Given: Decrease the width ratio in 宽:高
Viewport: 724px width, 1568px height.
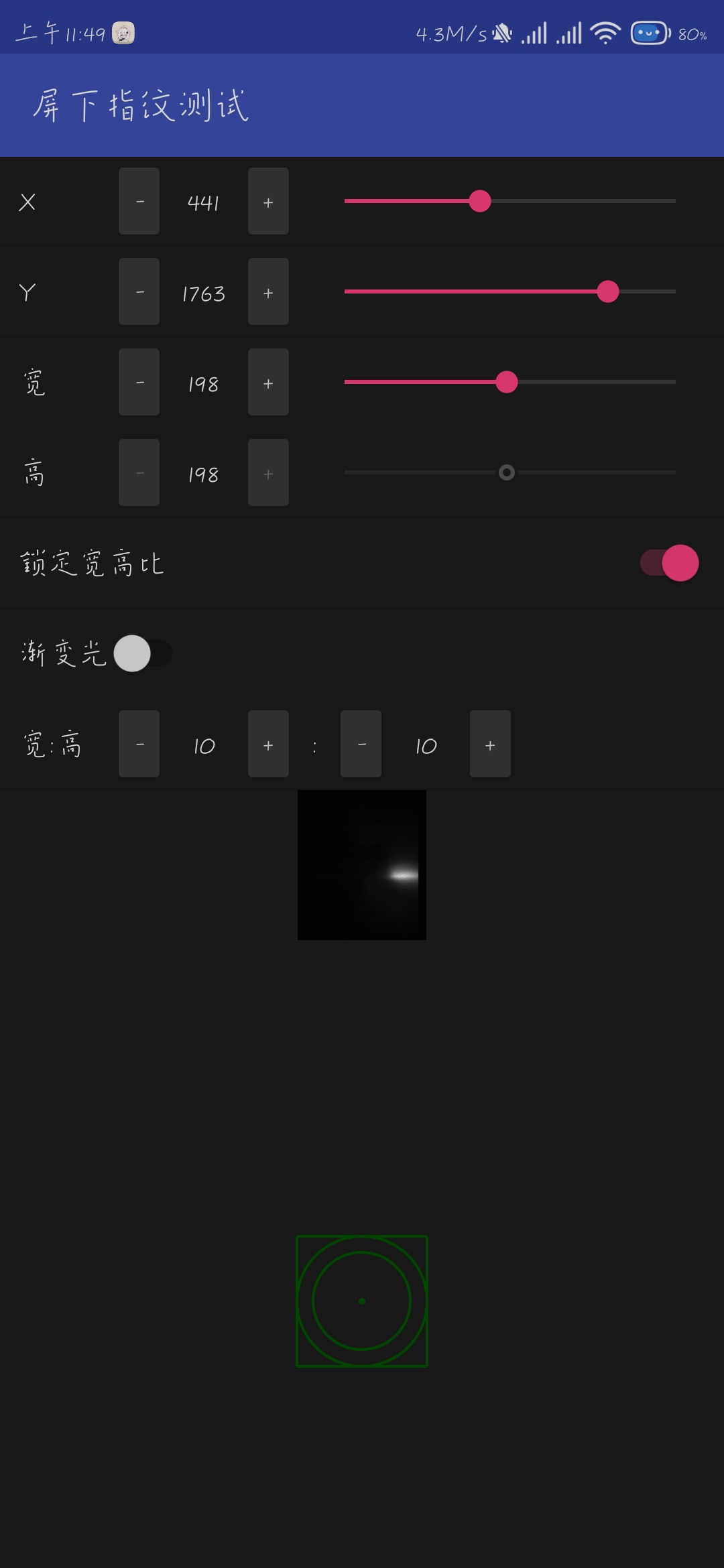Looking at the screenshot, I should click(139, 744).
